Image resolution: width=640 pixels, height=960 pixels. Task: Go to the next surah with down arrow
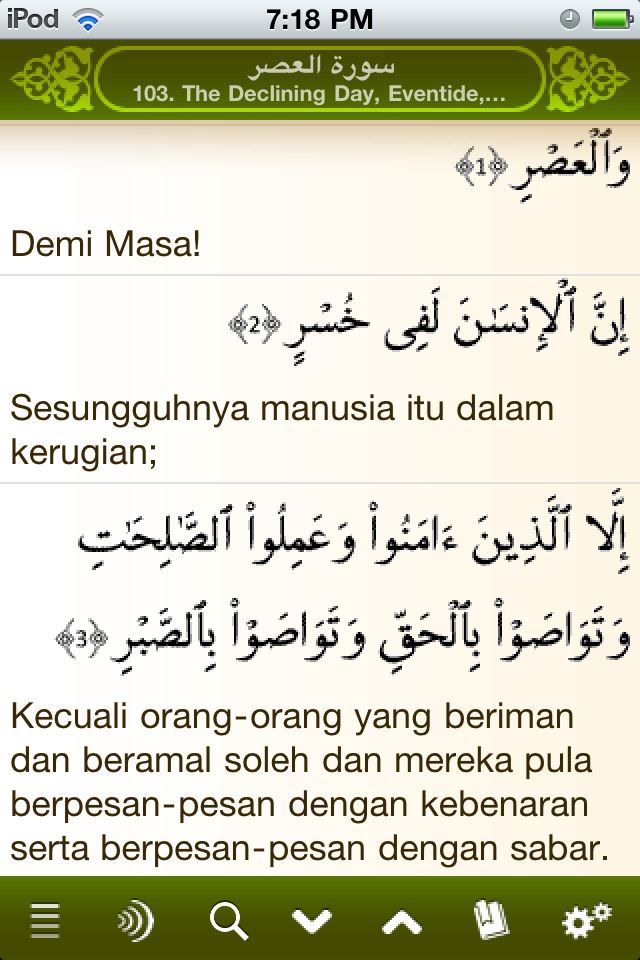coord(311,920)
